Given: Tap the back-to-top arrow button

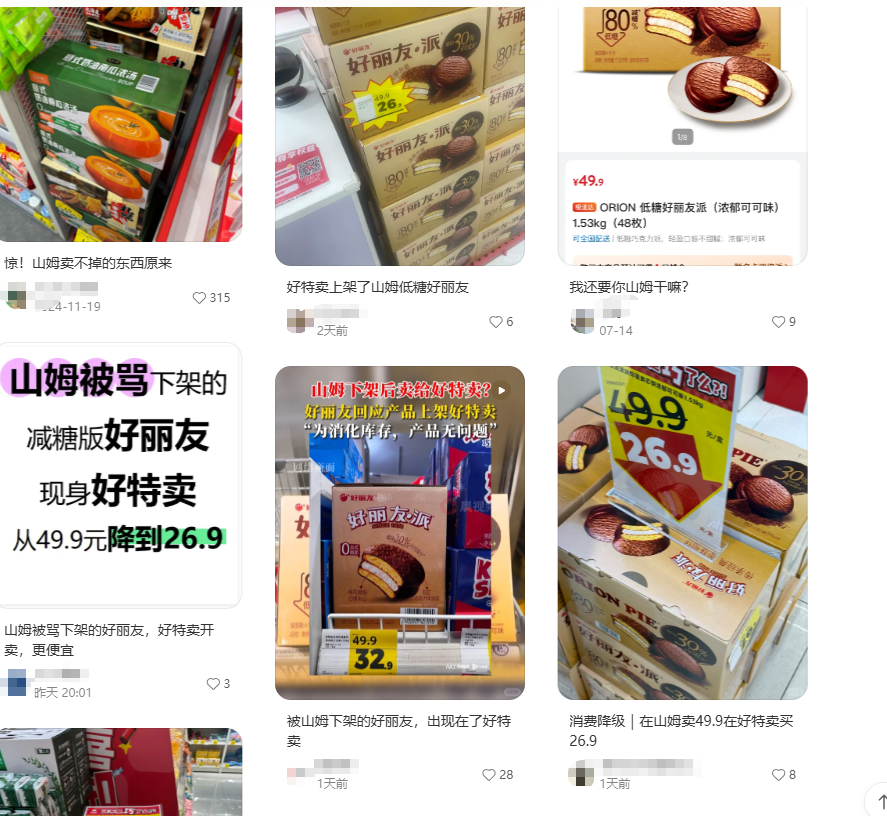Looking at the screenshot, I should pos(881,800).
